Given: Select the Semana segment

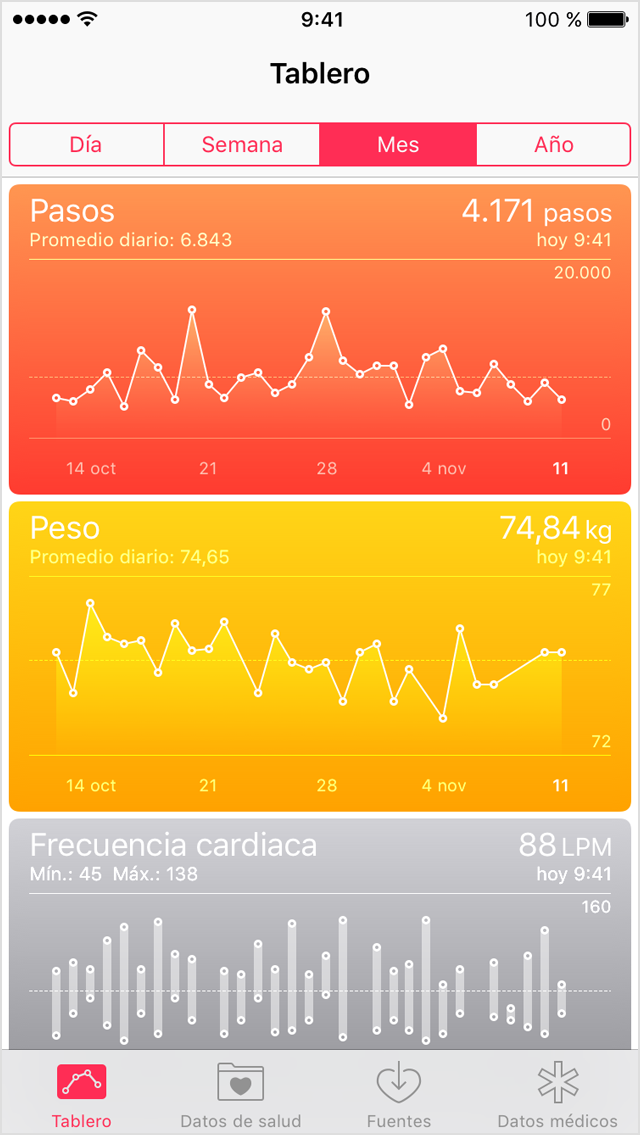Looking at the screenshot, I should (x=242, y=145).
